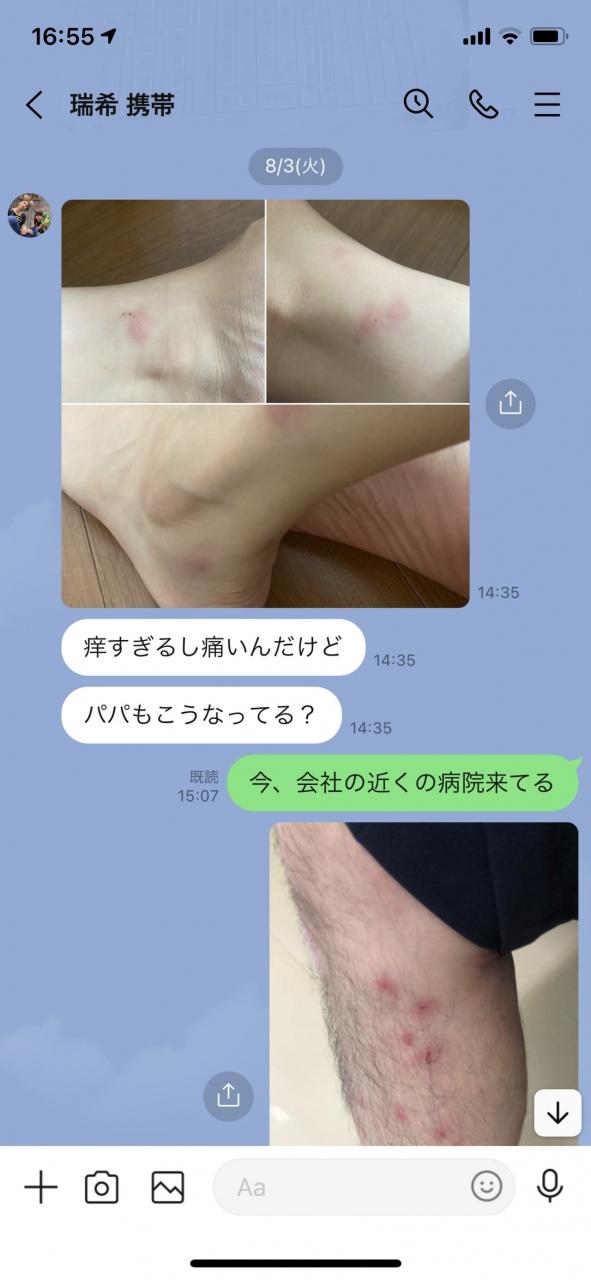Open the emoji and sticker picker
The image size is (591, 1280).
tap(487, 1187)
